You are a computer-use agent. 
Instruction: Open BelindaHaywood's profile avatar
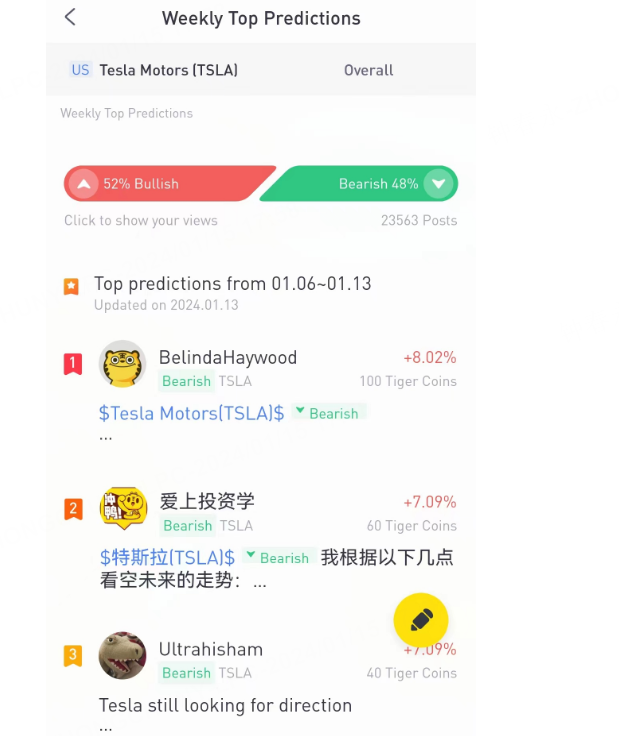coord(123,365)
